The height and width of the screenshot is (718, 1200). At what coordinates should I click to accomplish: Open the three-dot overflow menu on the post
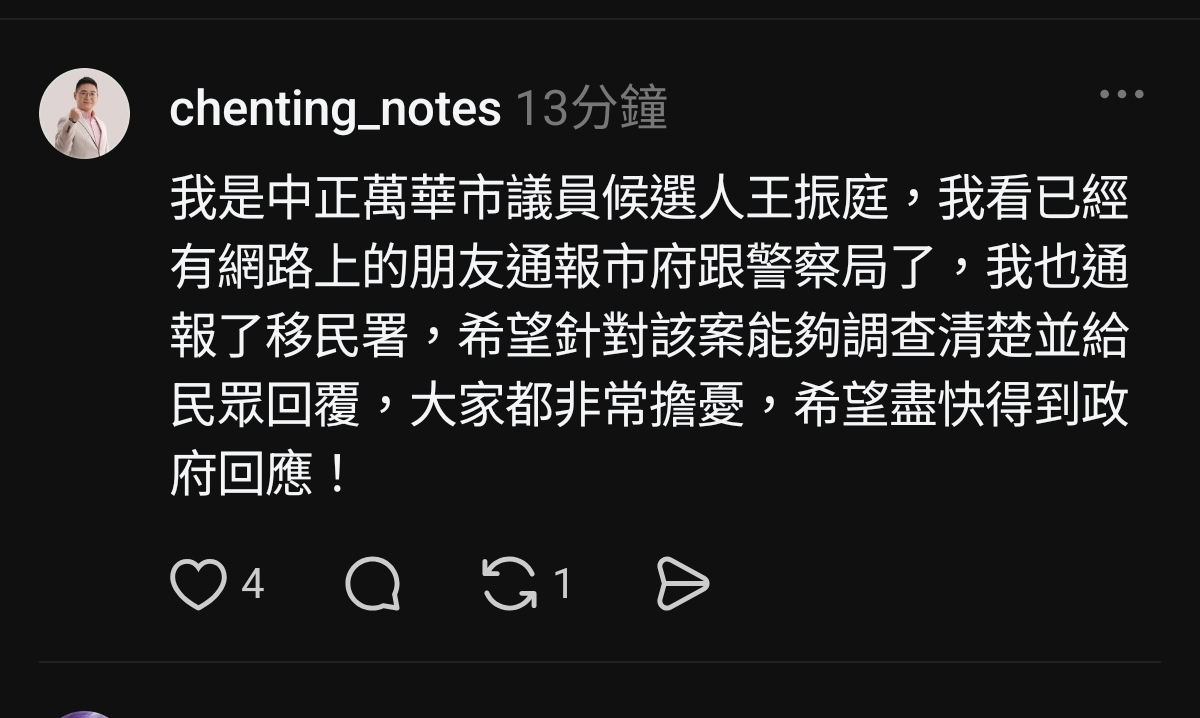1121,94
